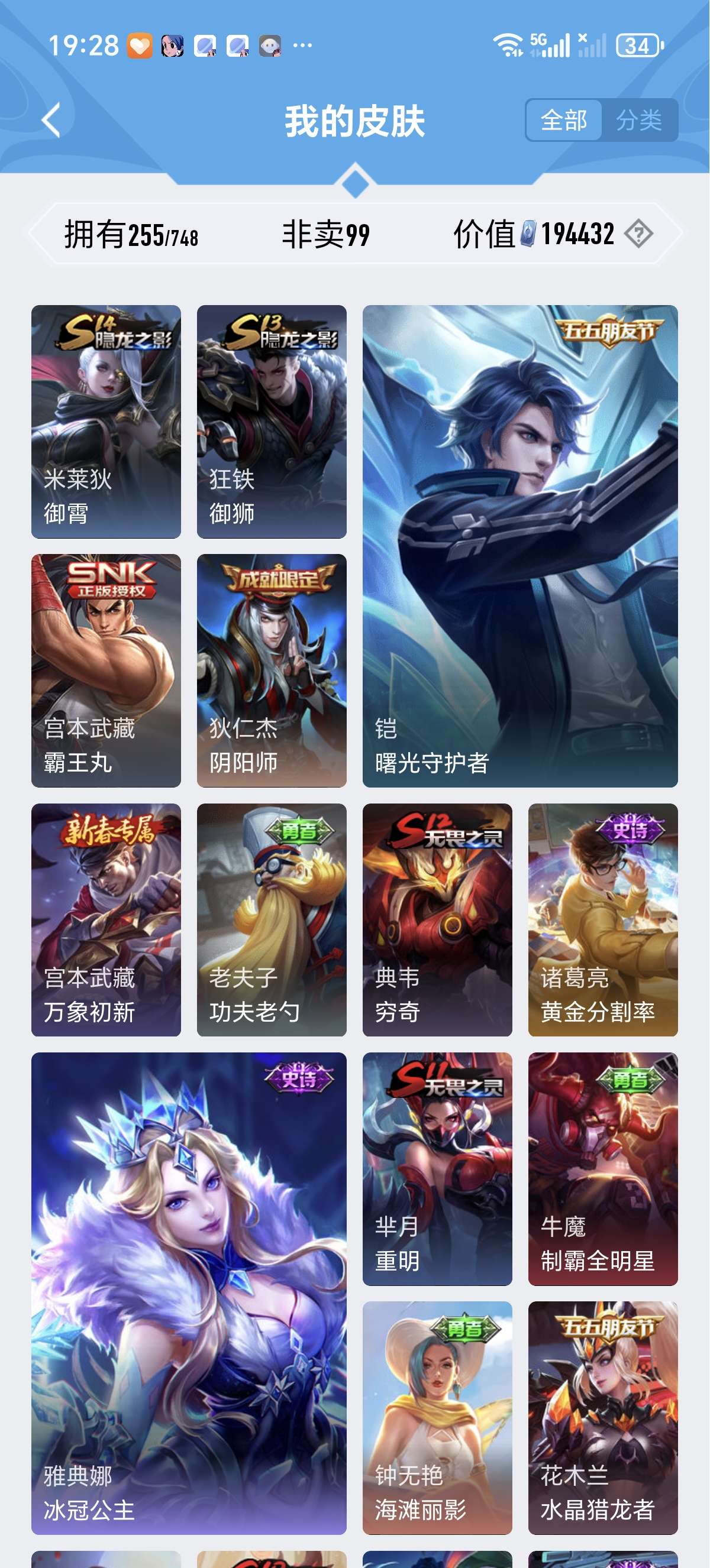Screen dimensions: 710x1568
Task: Open 雅典娜 冰冠公主 skin card
Action: click(x=189, y=1294)
